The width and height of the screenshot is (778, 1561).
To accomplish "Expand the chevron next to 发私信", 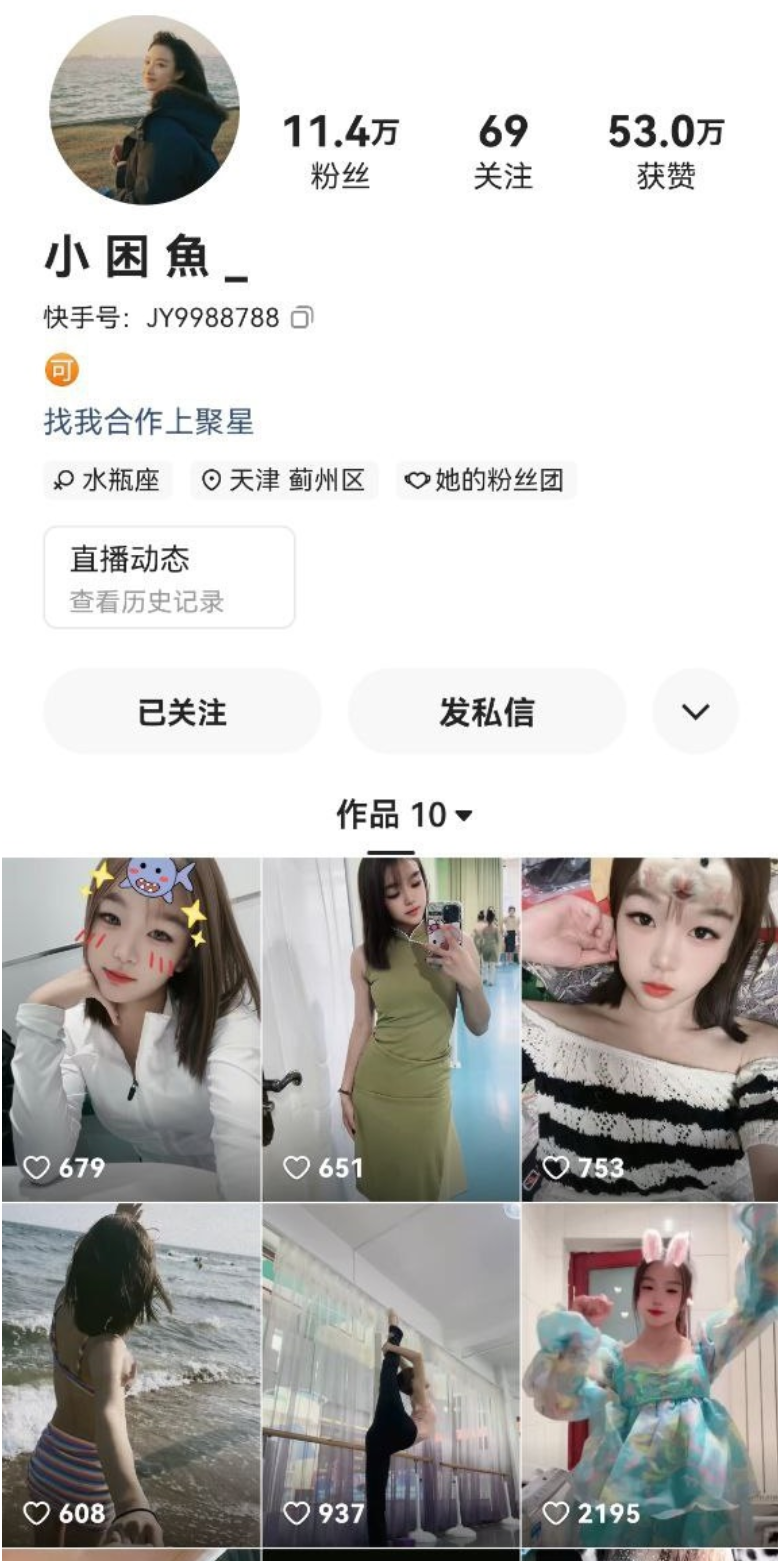I will [x=695, y=712].
